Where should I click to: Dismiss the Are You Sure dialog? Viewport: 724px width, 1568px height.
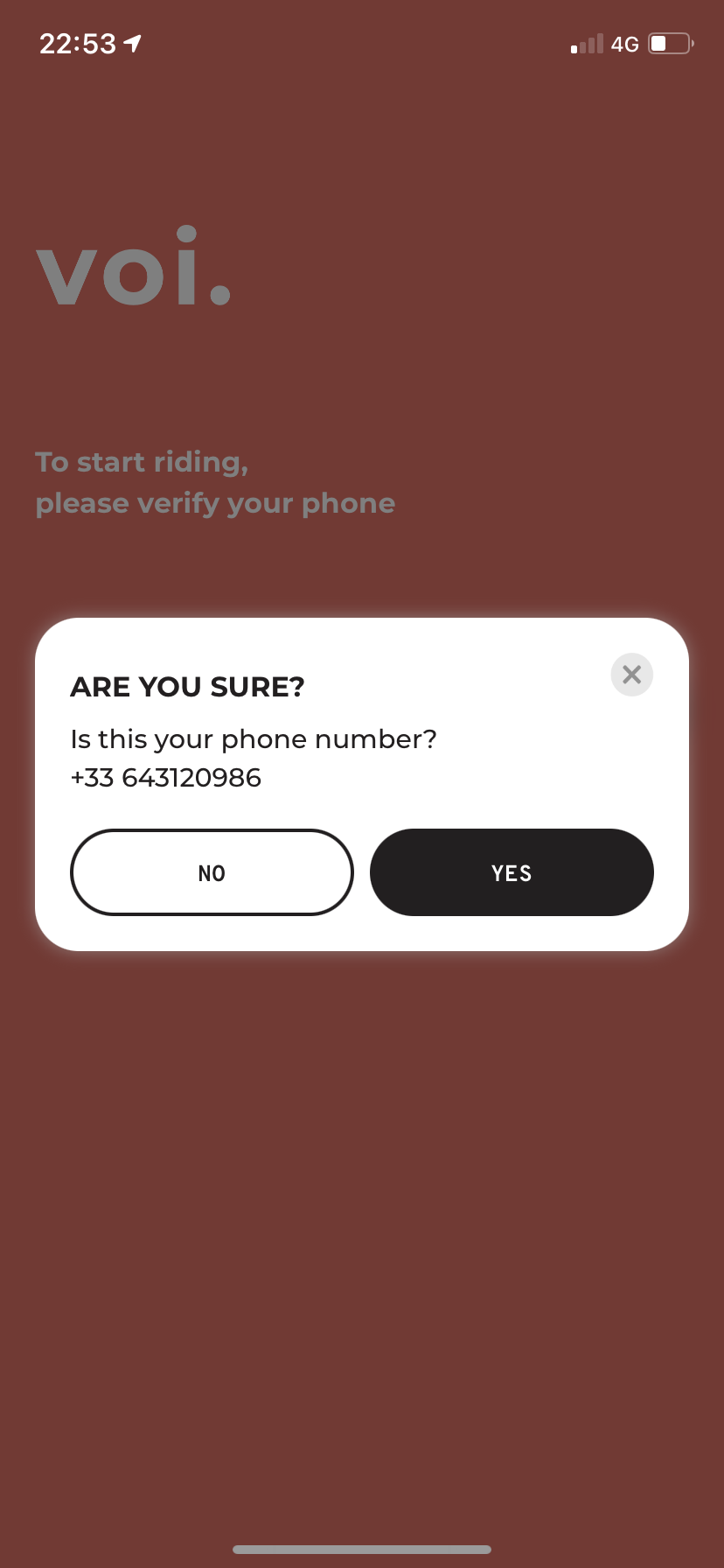[x=631, y=675]
